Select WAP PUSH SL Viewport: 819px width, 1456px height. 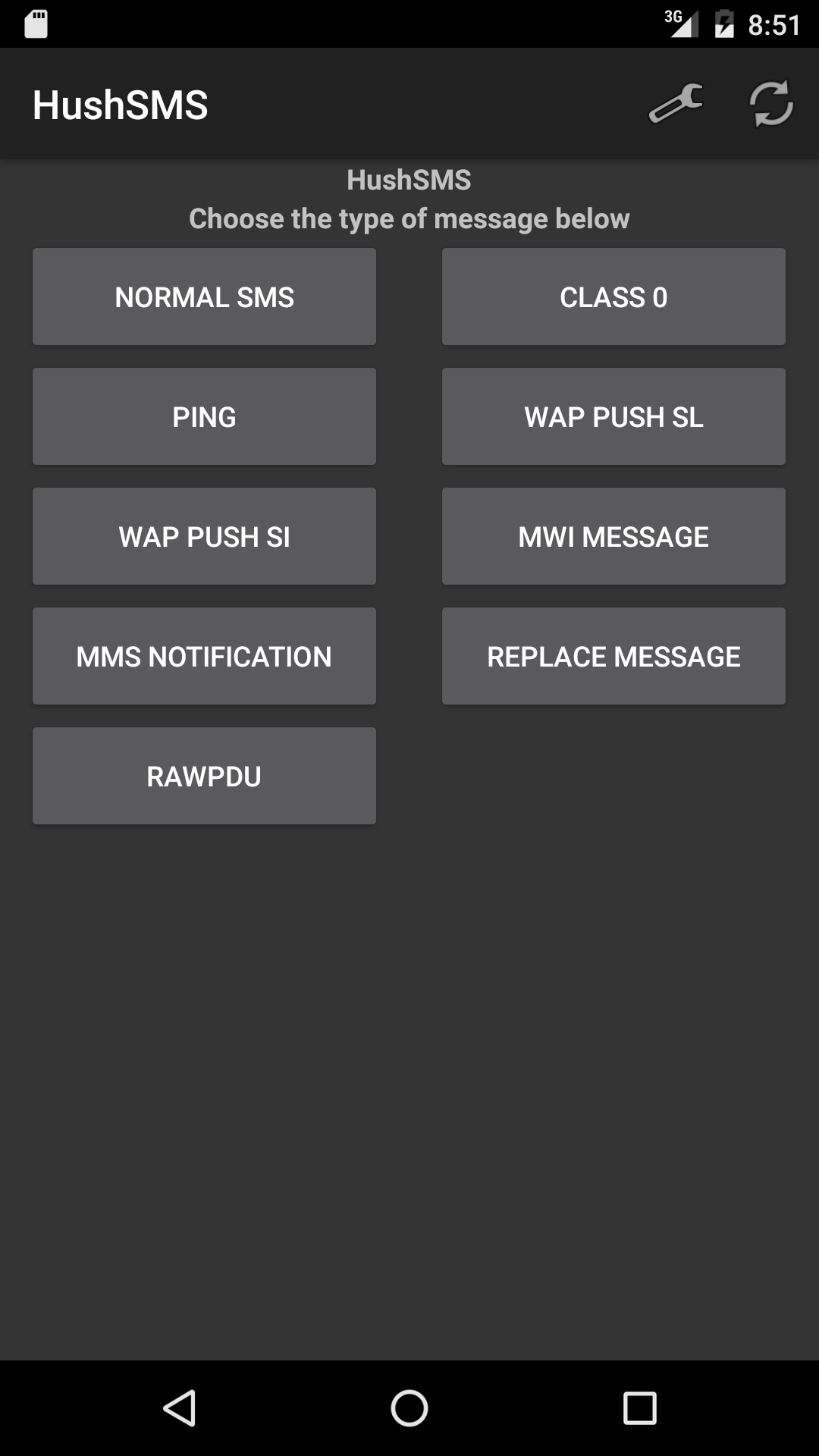(613, 416)
